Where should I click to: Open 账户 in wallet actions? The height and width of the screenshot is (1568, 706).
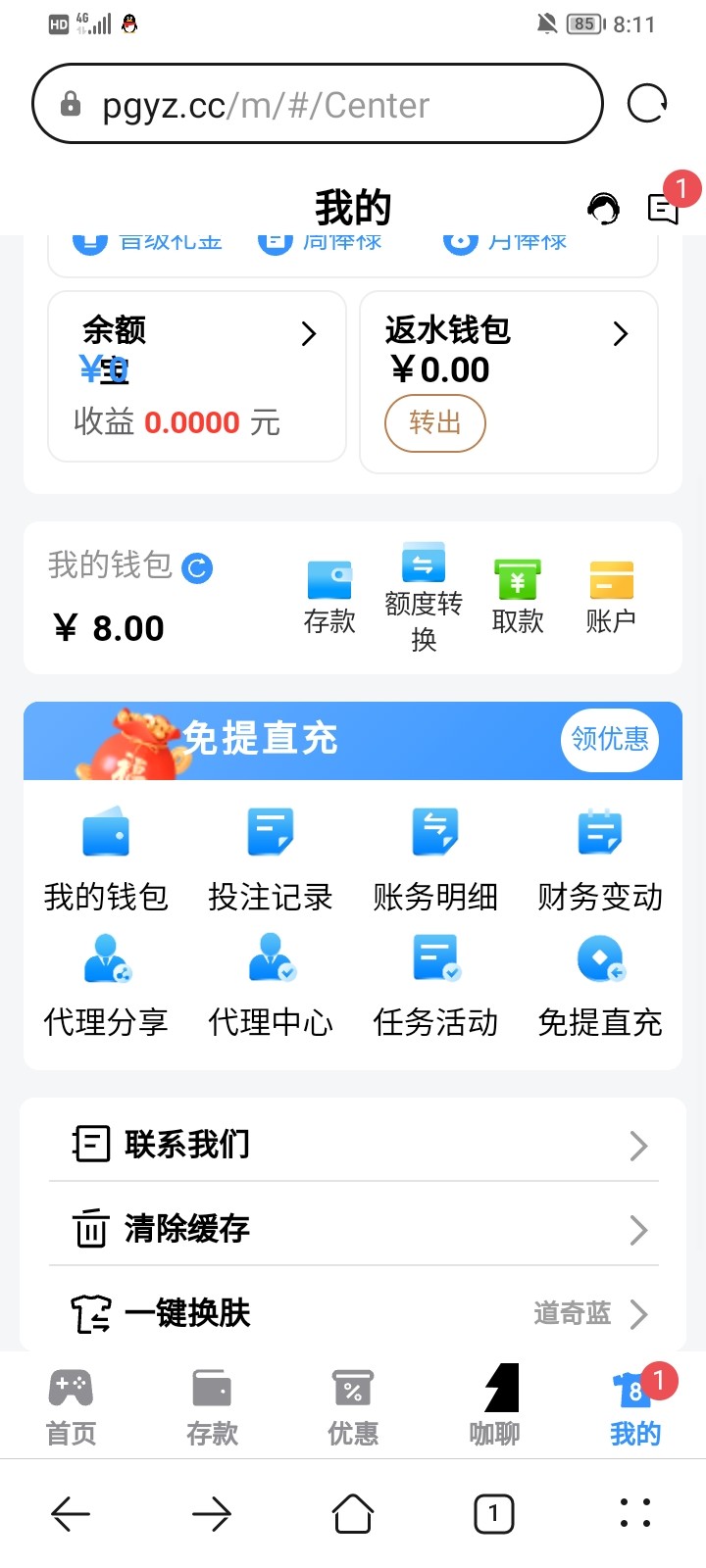(611, 596)
